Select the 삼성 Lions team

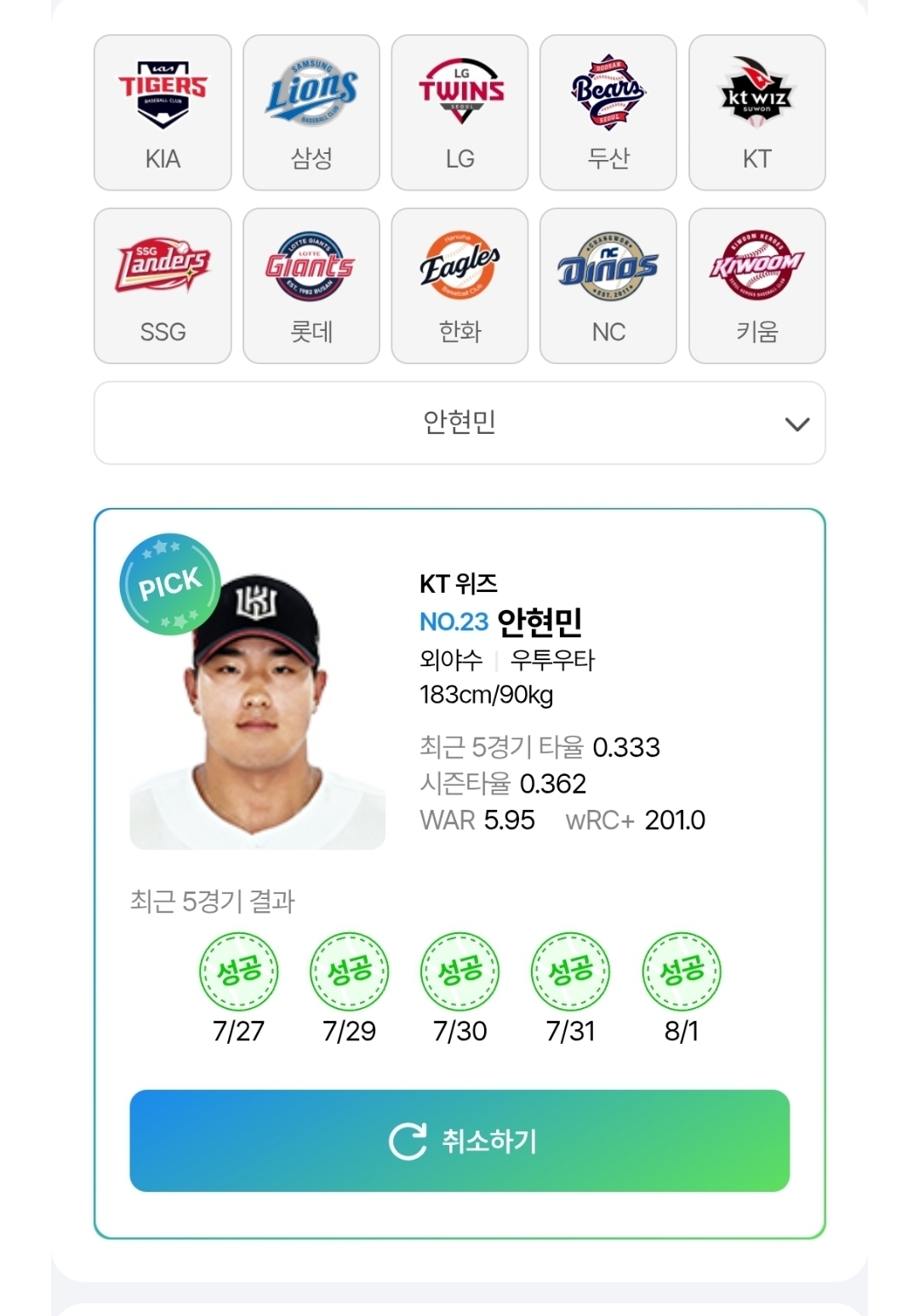pos(311,112)
